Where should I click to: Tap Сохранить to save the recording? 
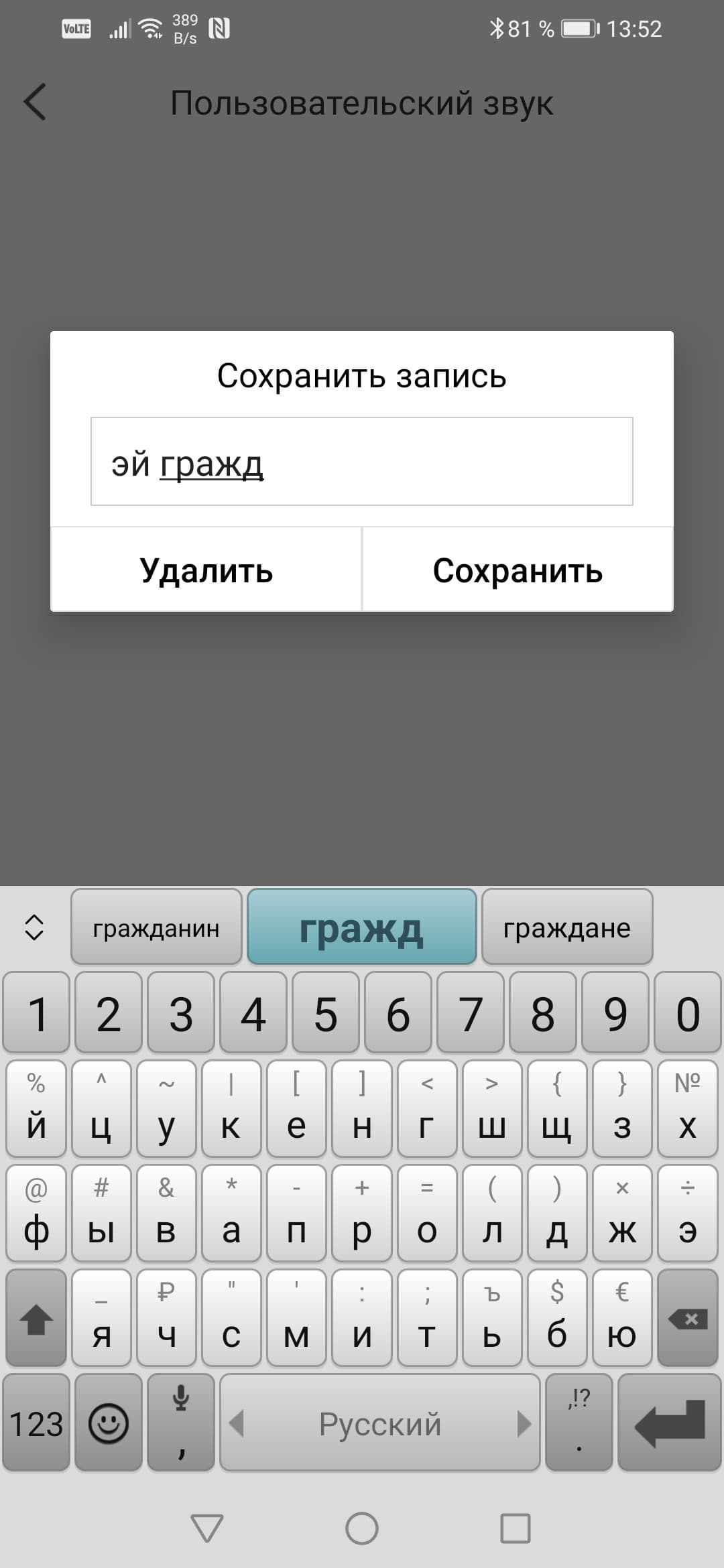[518, 570]
